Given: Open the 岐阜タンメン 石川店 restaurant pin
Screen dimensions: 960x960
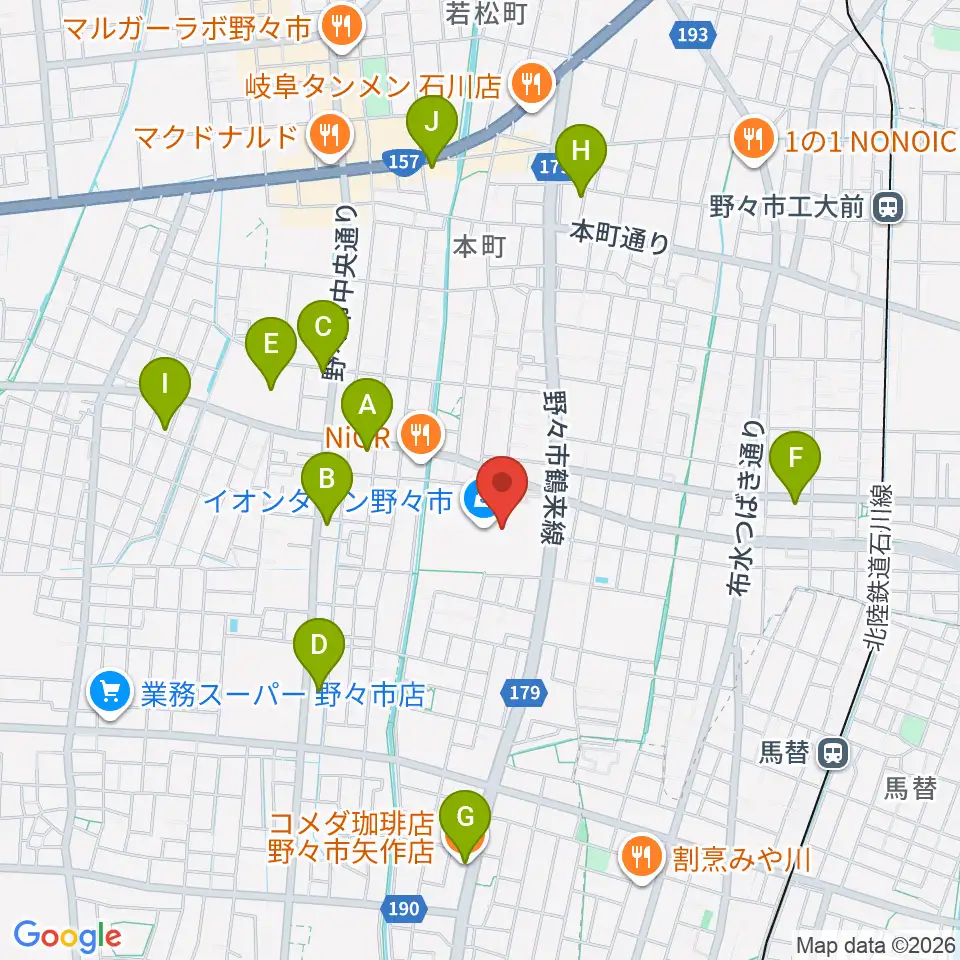Looking at the screenshot, I should (x=532, y=84).
